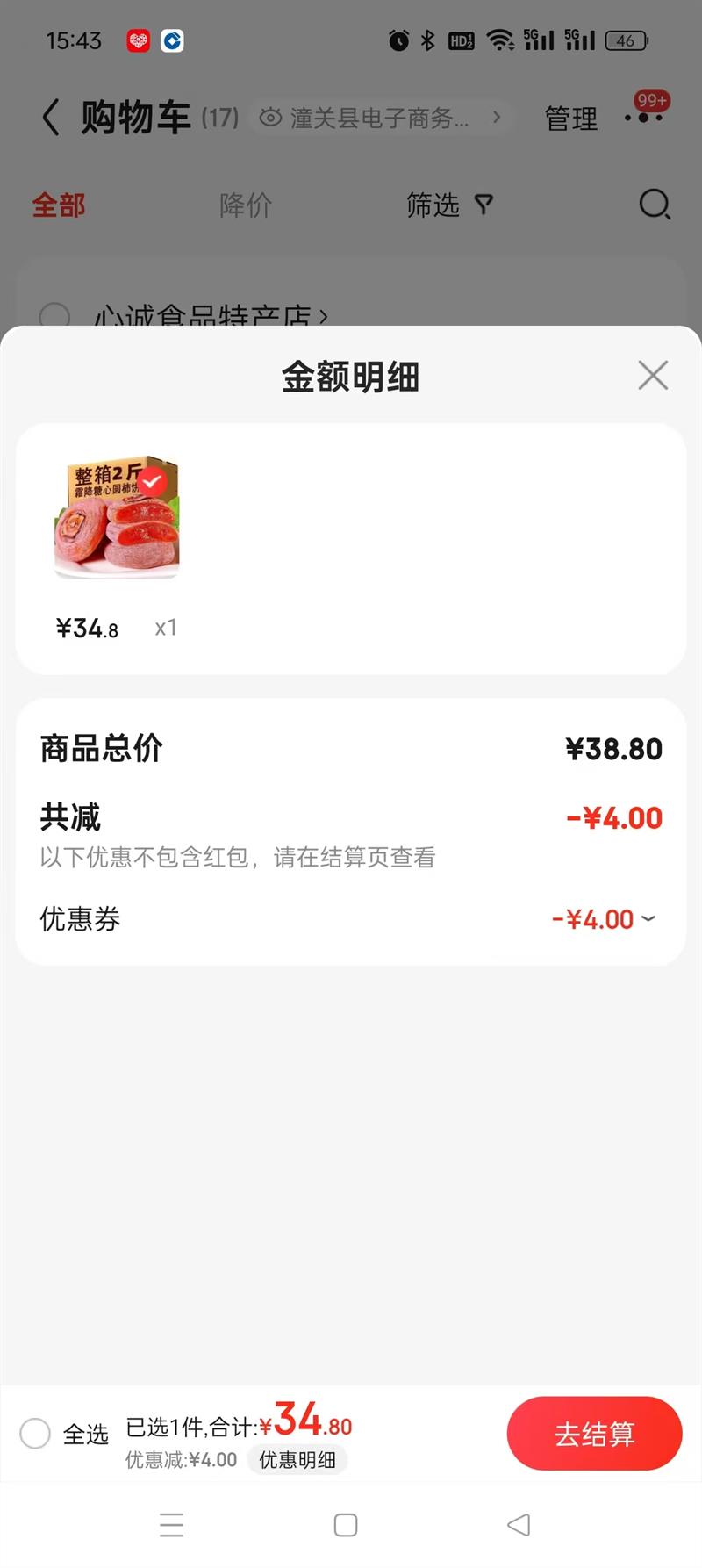Open search in the shopping cart

[x=655, y=205]
